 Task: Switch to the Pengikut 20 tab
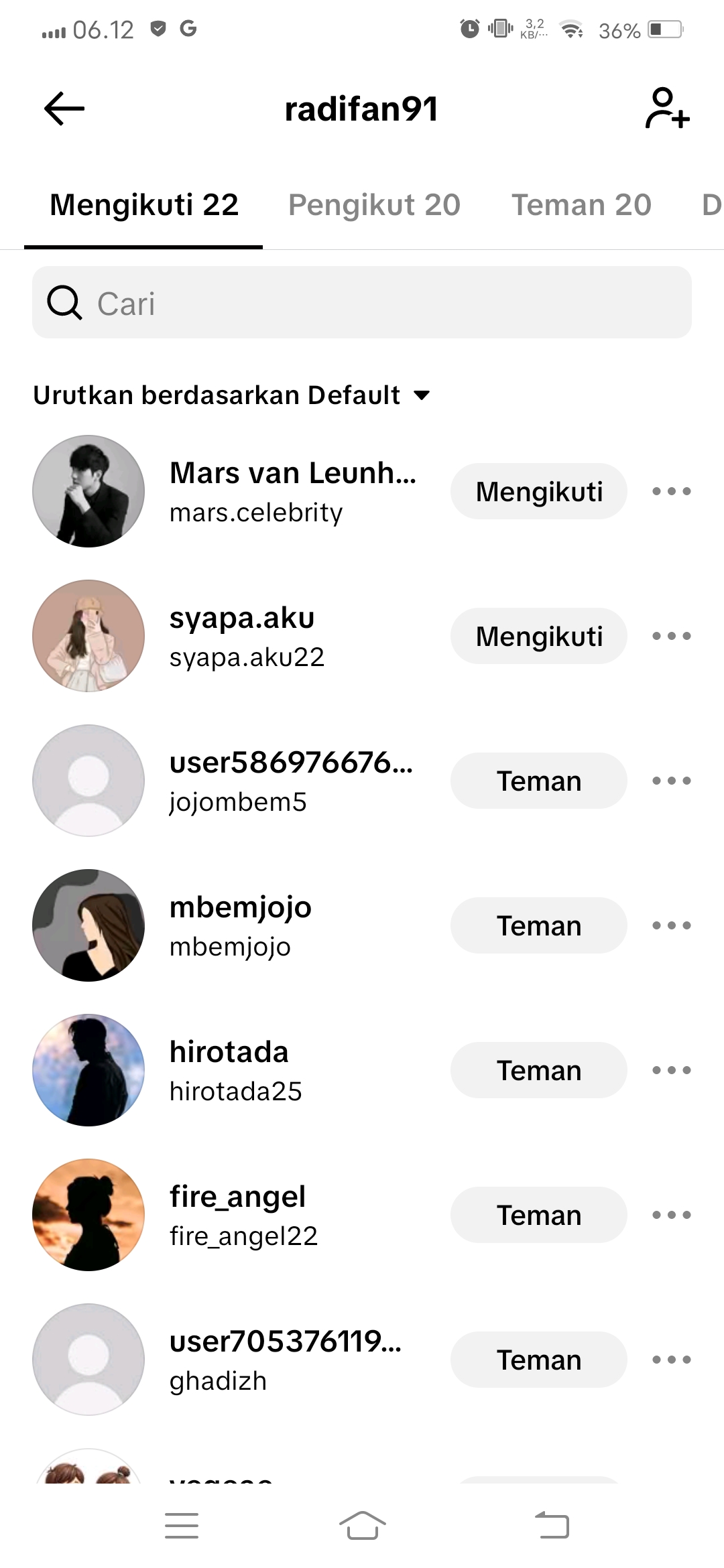click(374, 205)
